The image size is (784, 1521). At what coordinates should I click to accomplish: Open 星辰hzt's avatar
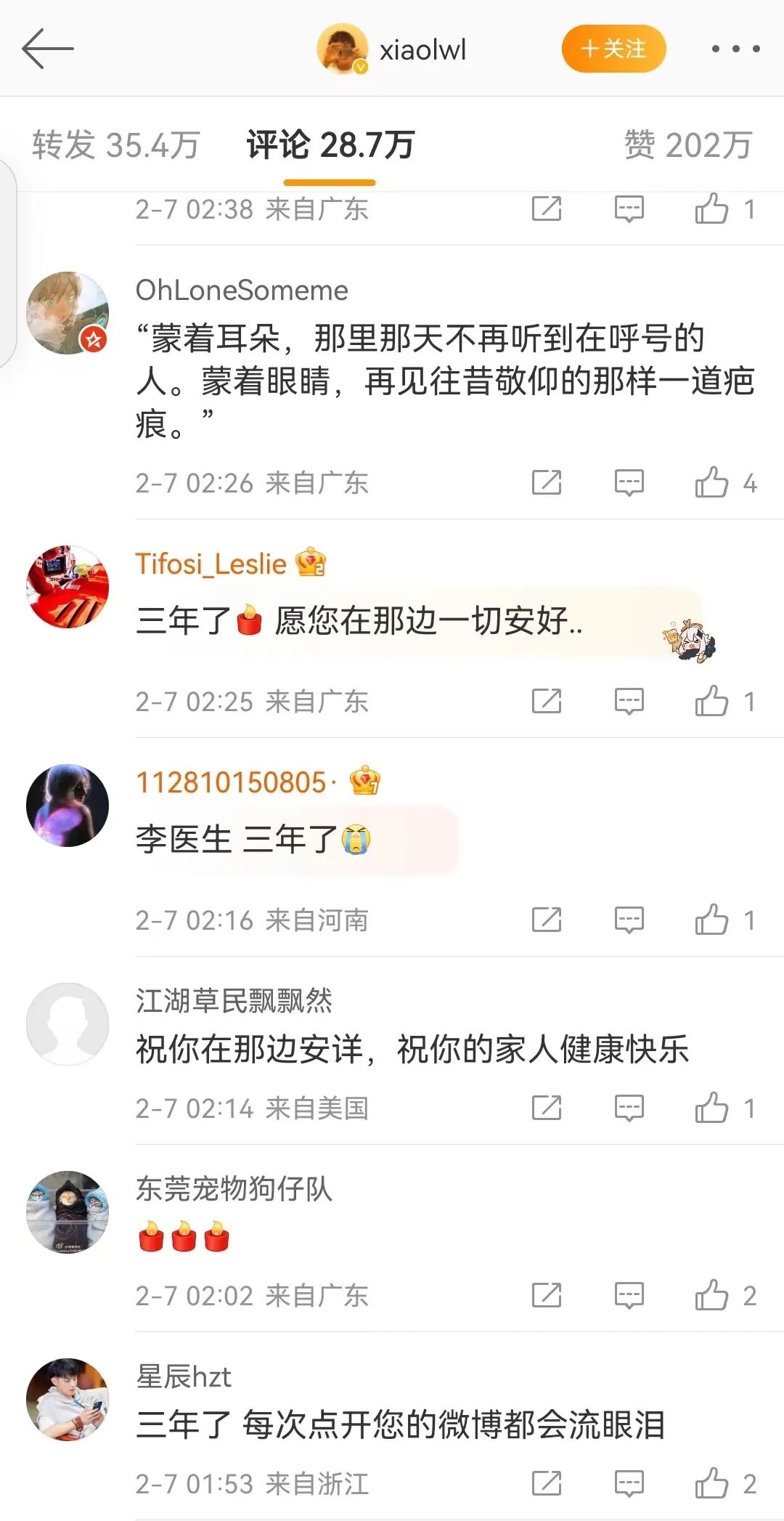click(68, 1400)
